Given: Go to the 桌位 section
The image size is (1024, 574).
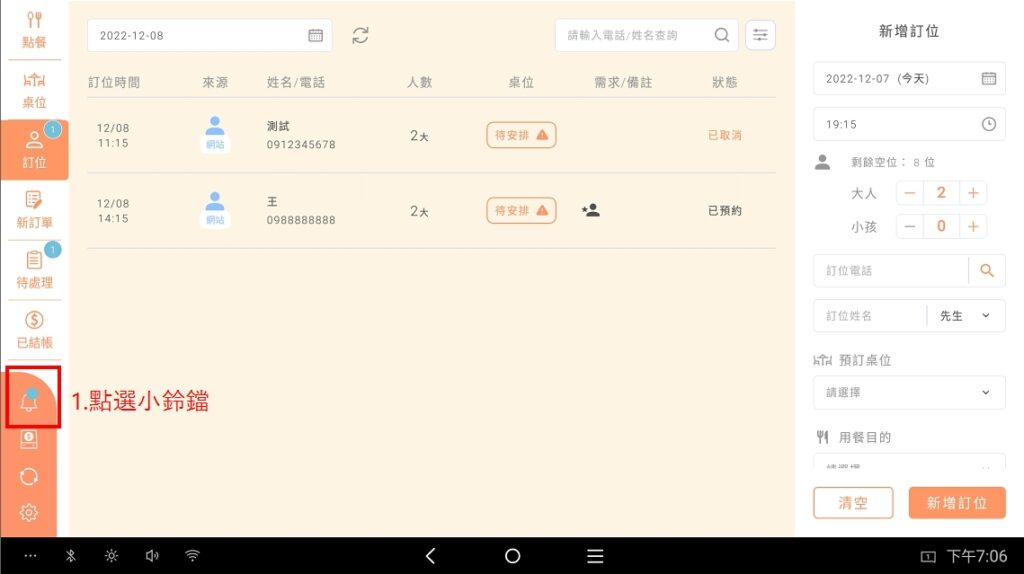Looking at the screenshot, I should pyautogui.click(x=34, y=90).
